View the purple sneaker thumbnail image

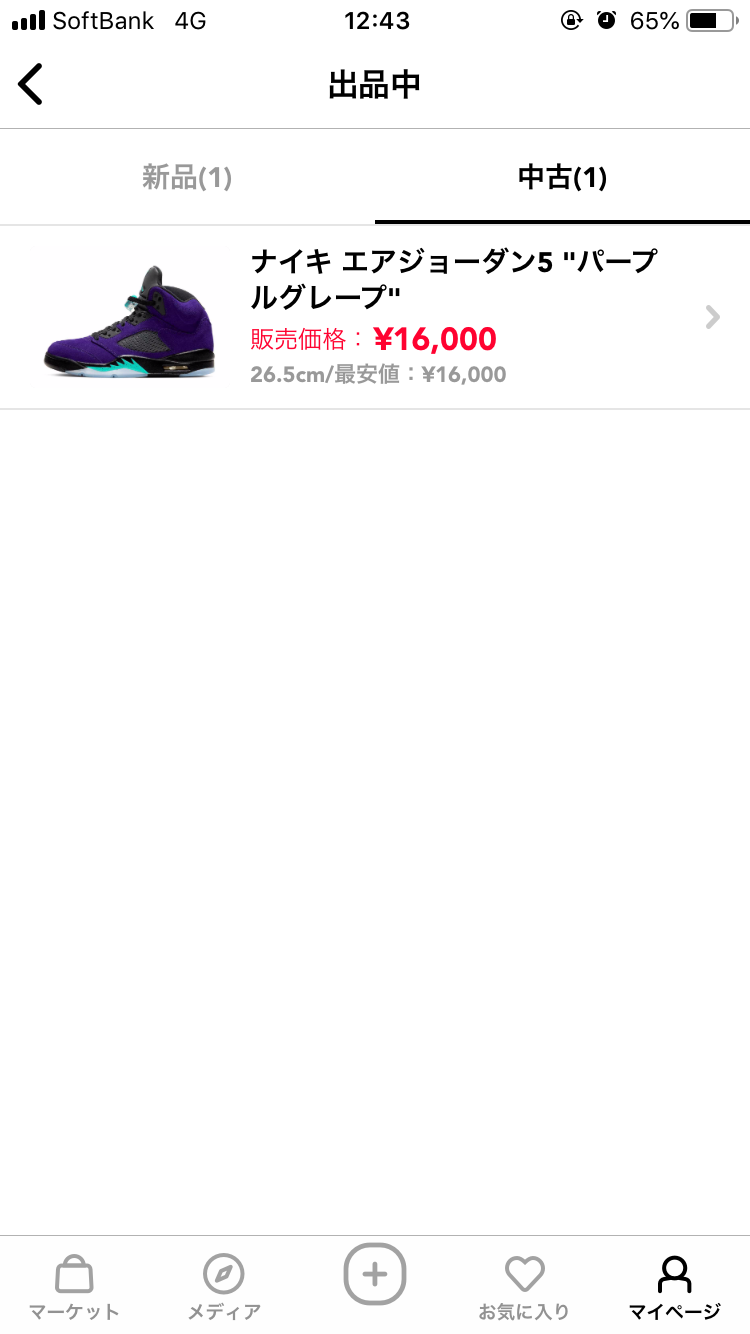coord(130,317)
